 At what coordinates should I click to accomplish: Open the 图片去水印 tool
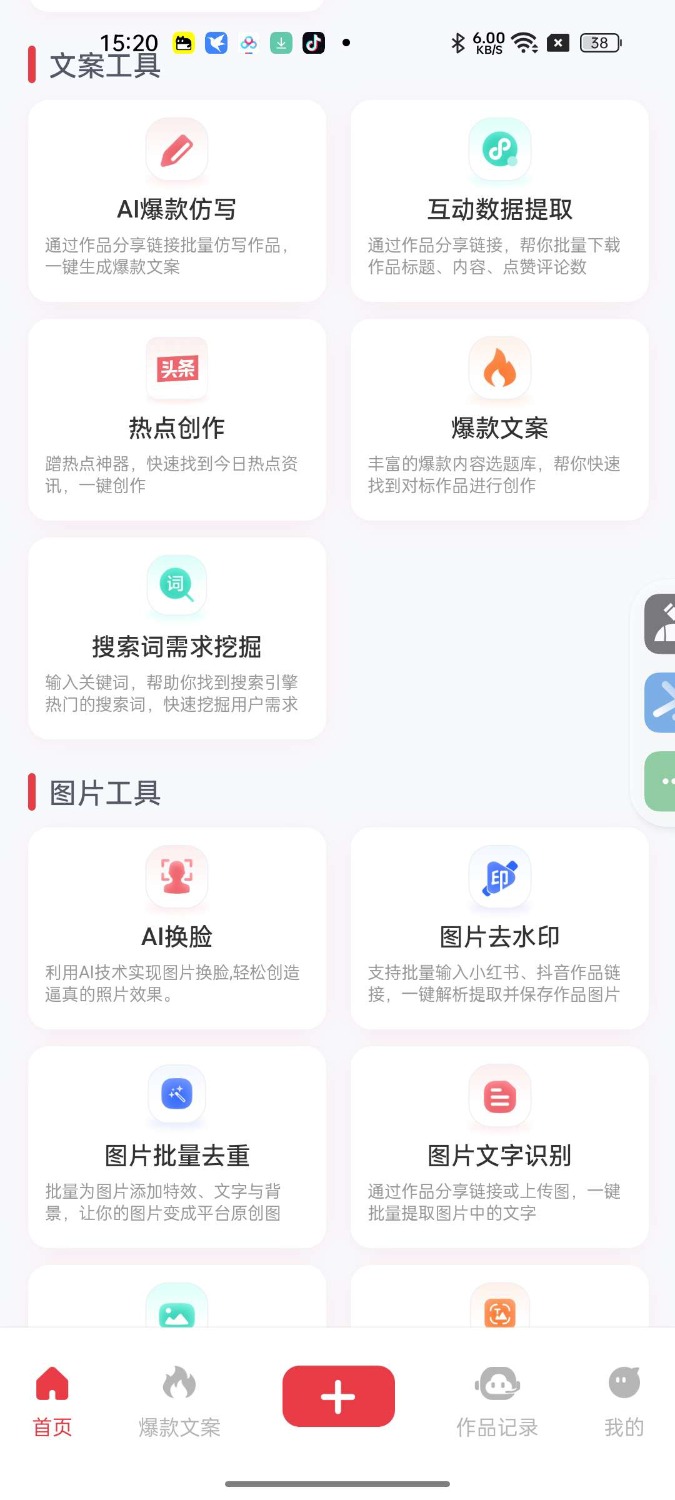click(x=499, y=928)
